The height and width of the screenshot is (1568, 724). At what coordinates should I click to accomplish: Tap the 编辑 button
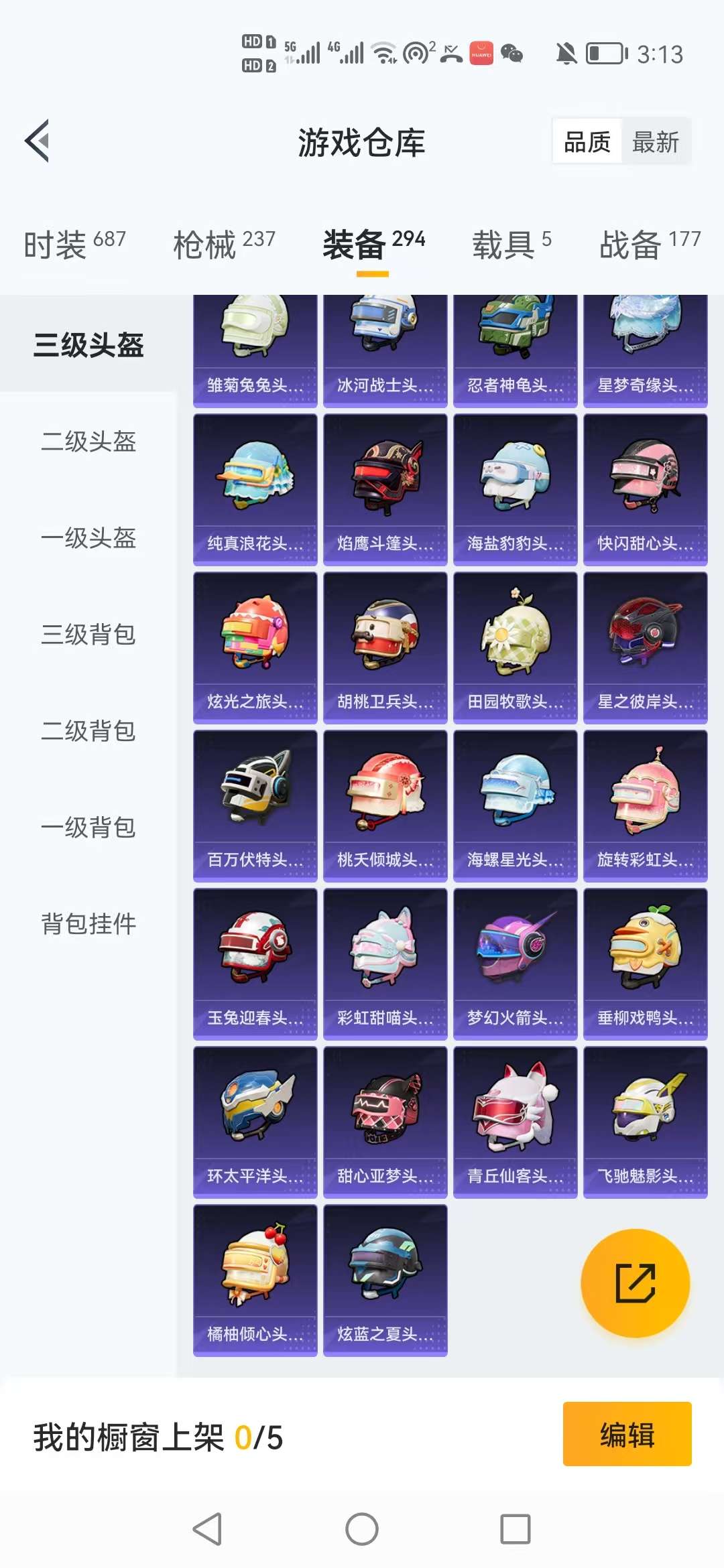tap(627, 1434)
